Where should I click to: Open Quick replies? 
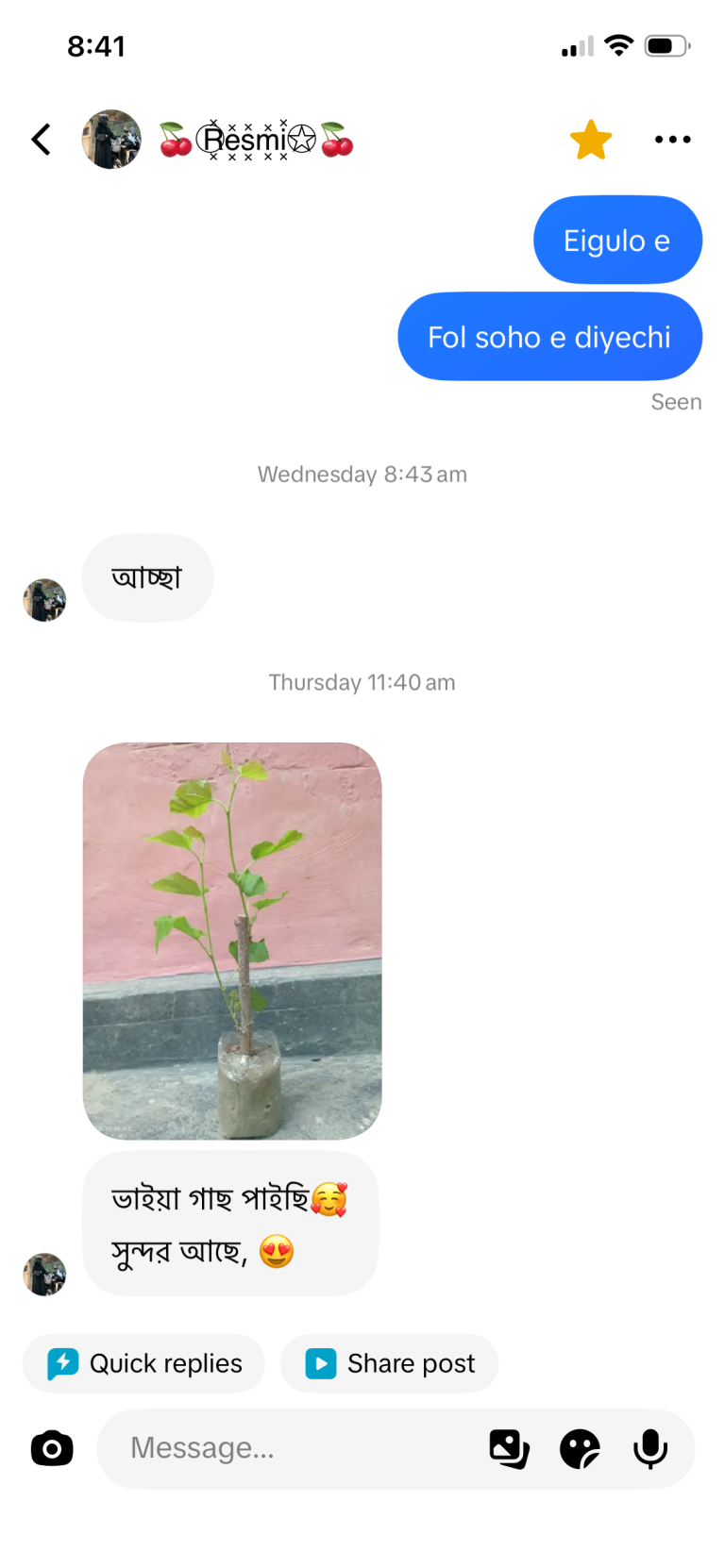(143, 1363)
